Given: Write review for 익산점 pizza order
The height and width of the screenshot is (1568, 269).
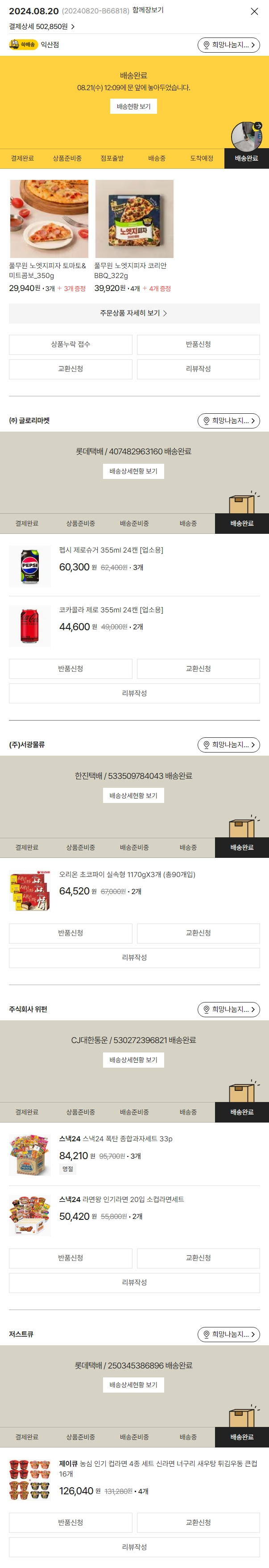Looking at the screenshot, I should (x=199, y=369).
